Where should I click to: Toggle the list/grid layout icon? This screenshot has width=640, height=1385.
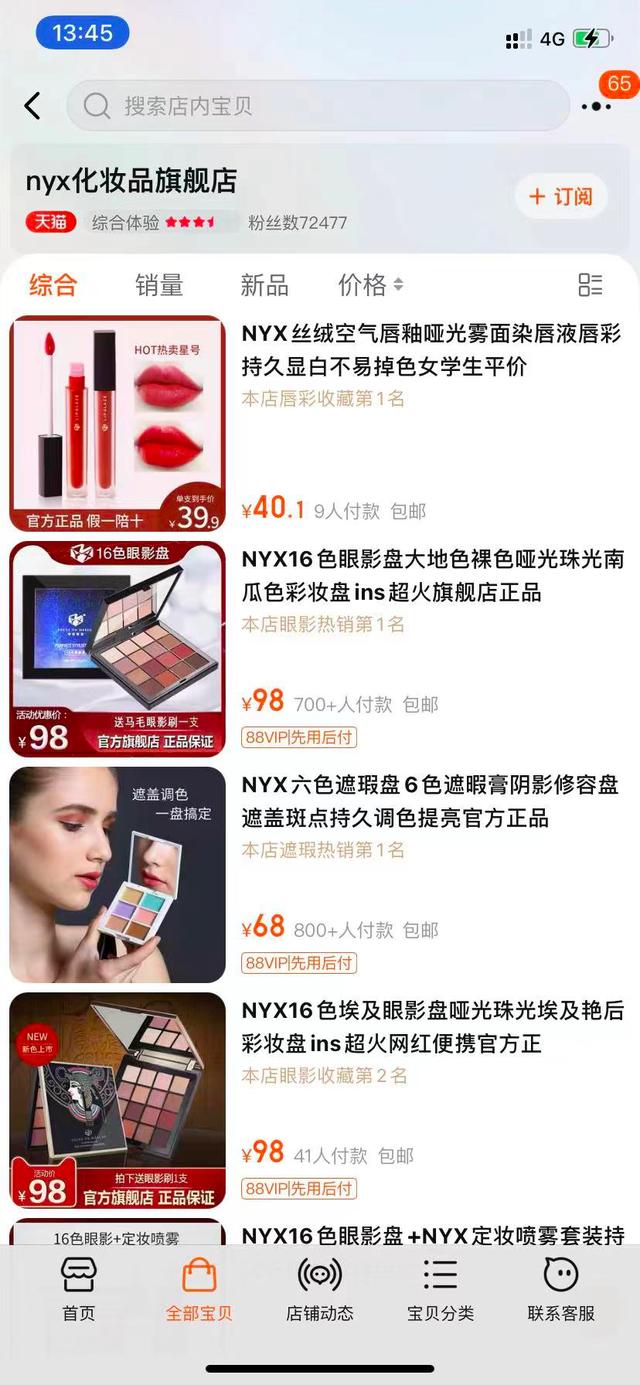(x=591, y=285)
